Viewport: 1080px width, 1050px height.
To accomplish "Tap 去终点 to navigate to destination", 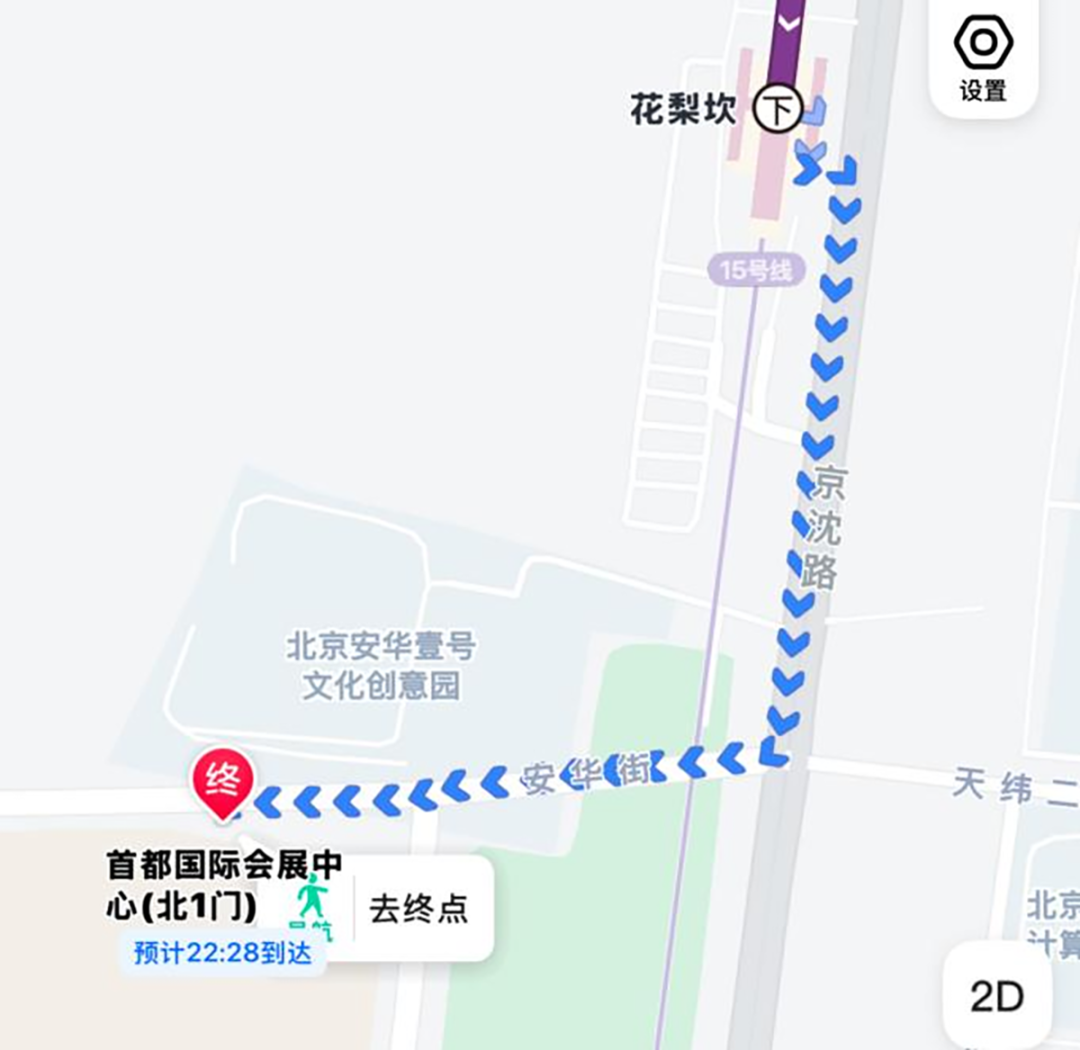I will coord(419,908).
